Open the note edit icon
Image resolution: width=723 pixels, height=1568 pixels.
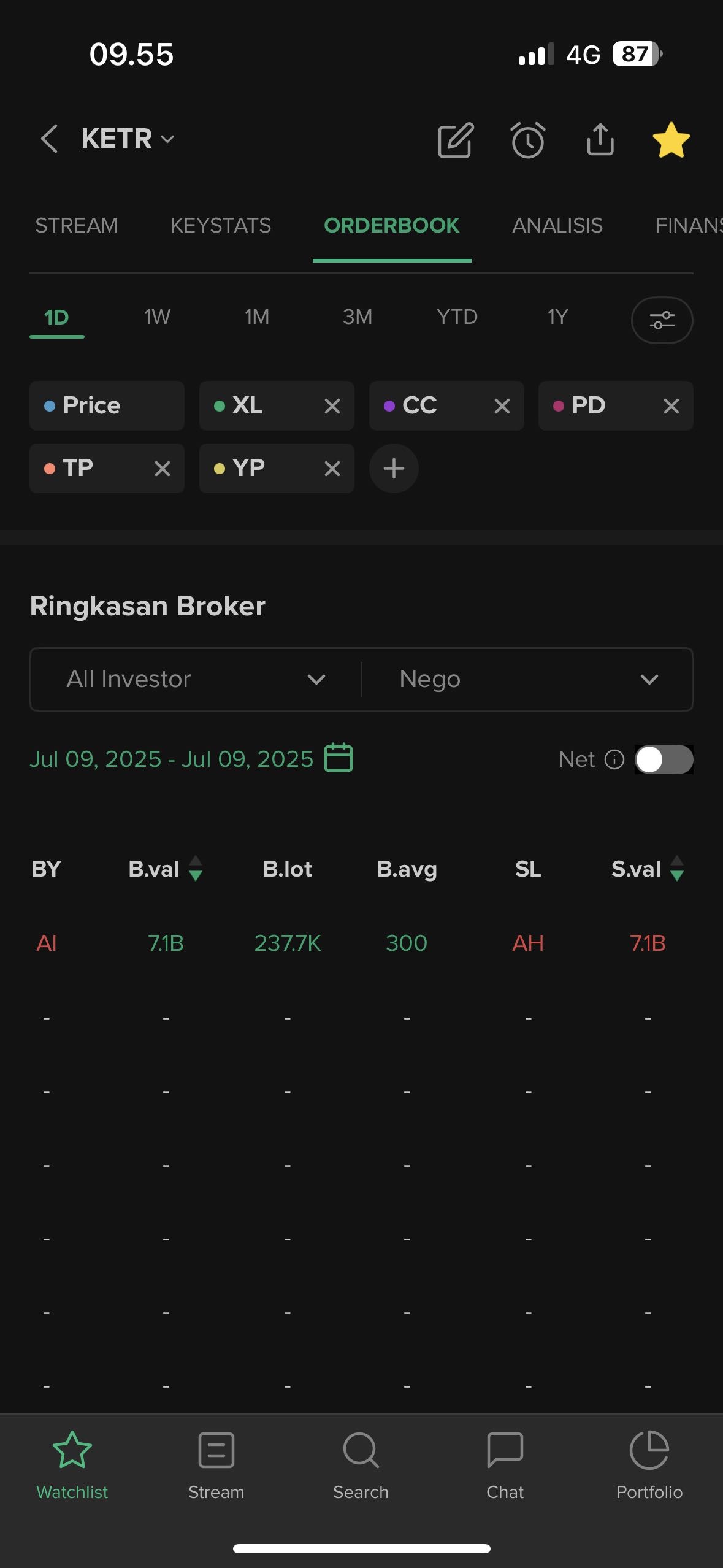pyautogui.click(x=456, y=140)
